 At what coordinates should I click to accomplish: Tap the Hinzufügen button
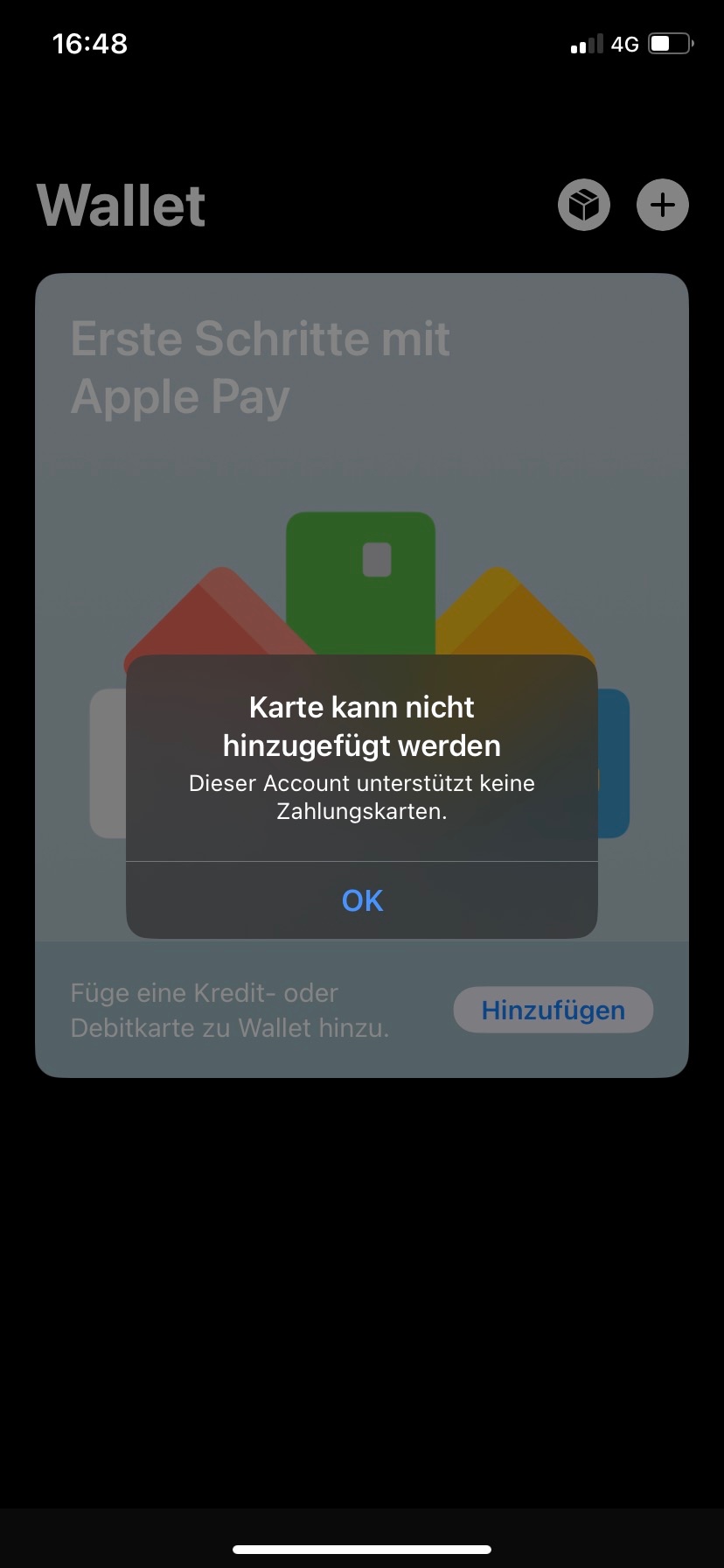point(553,1010)
